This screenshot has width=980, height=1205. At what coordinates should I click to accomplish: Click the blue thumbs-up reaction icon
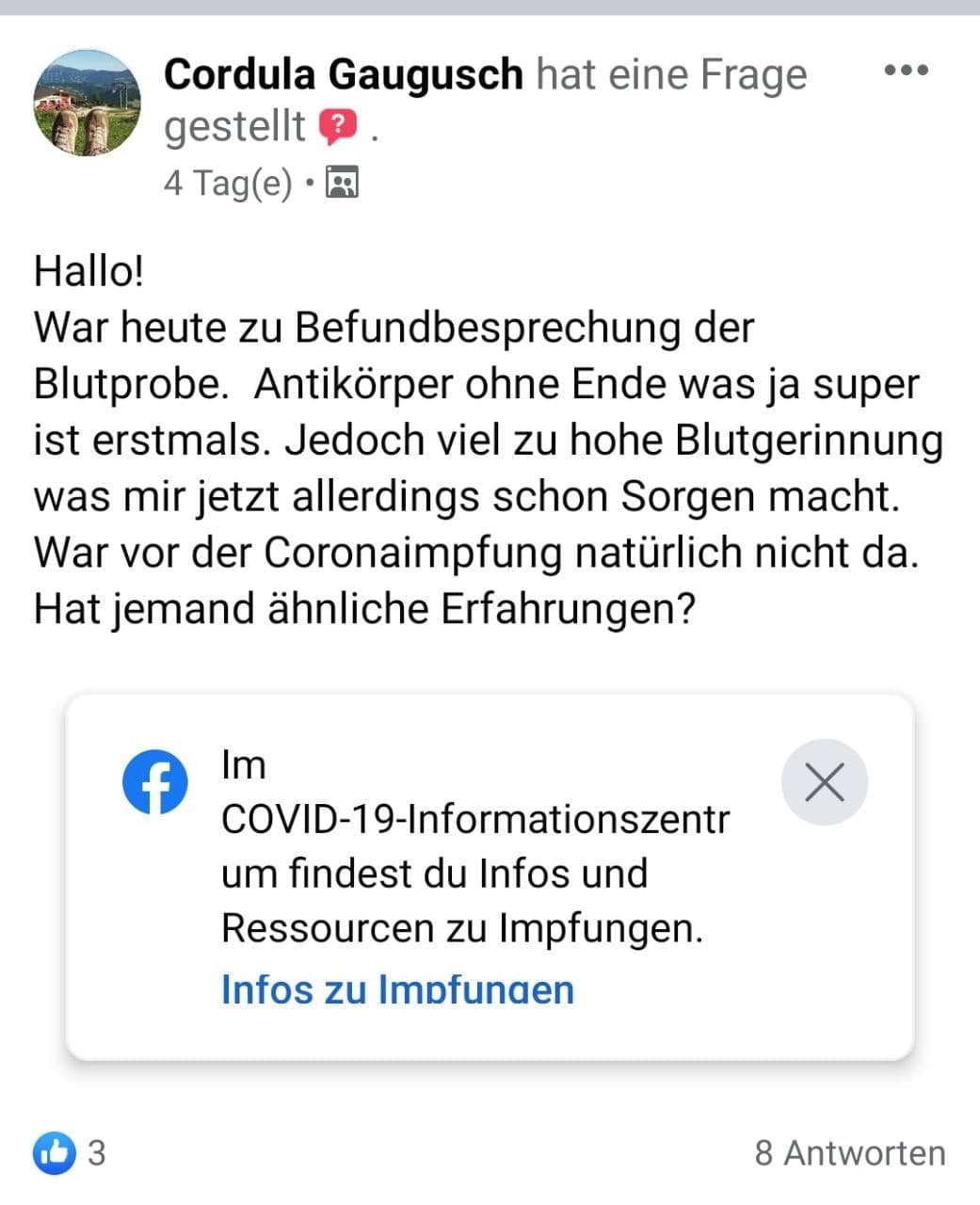54,1151
